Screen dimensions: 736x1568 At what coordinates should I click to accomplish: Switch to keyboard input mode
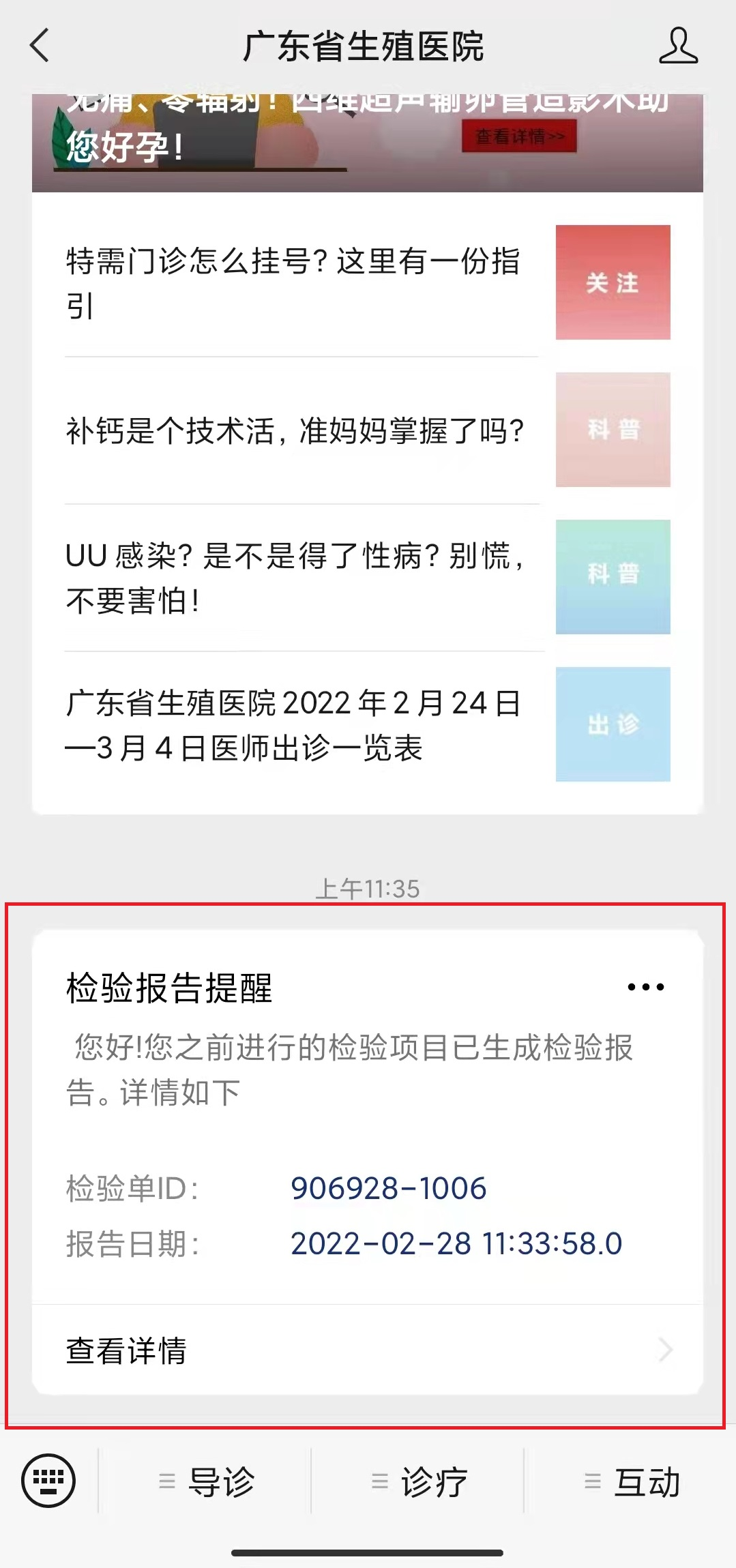pos(48,1481)
